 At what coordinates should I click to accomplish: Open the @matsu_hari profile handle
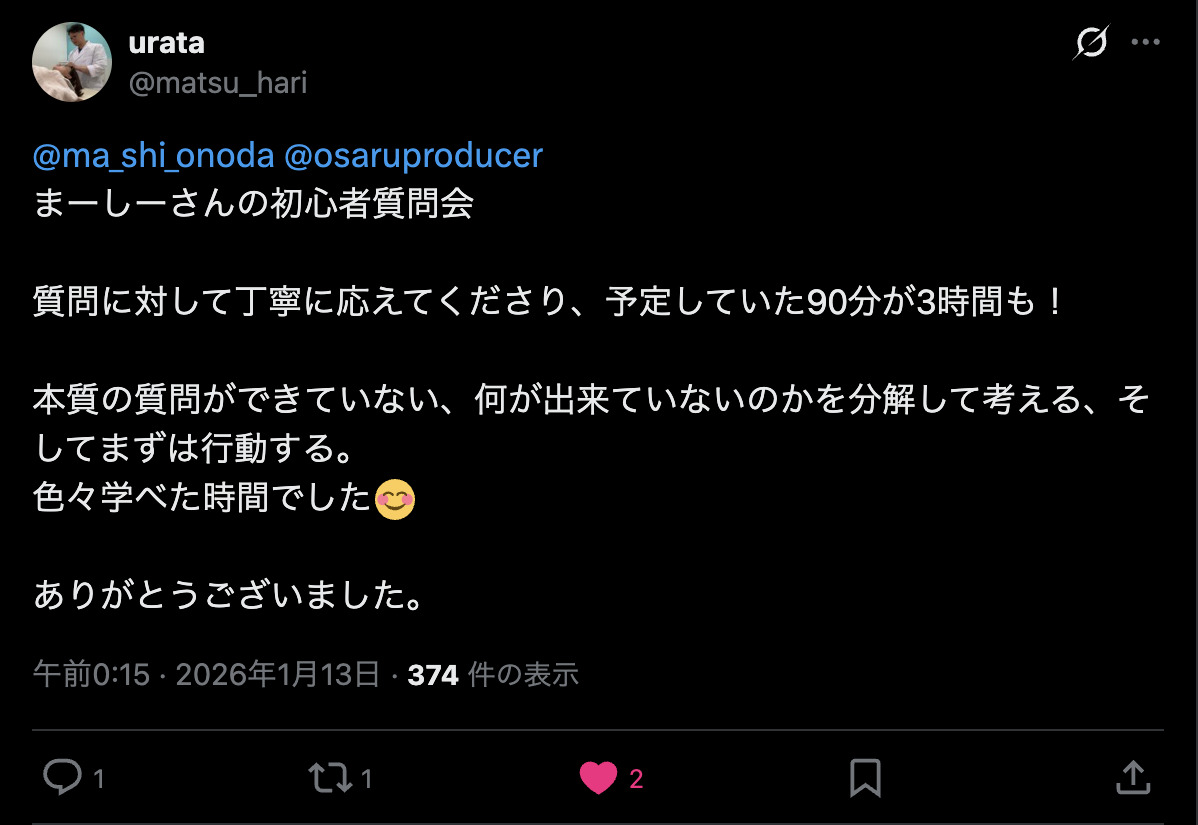pyautogui.click(x=217, y=82)
